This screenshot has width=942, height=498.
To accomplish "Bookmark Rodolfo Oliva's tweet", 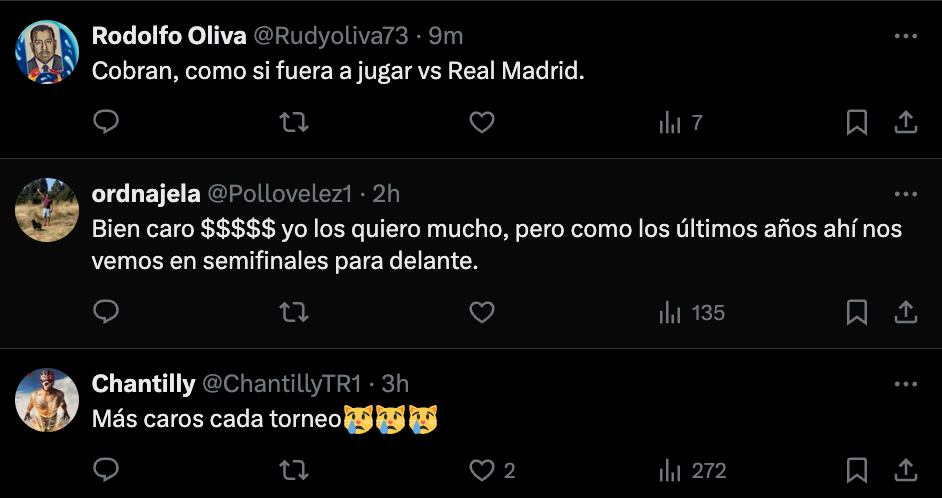I will tap(857, 122).
